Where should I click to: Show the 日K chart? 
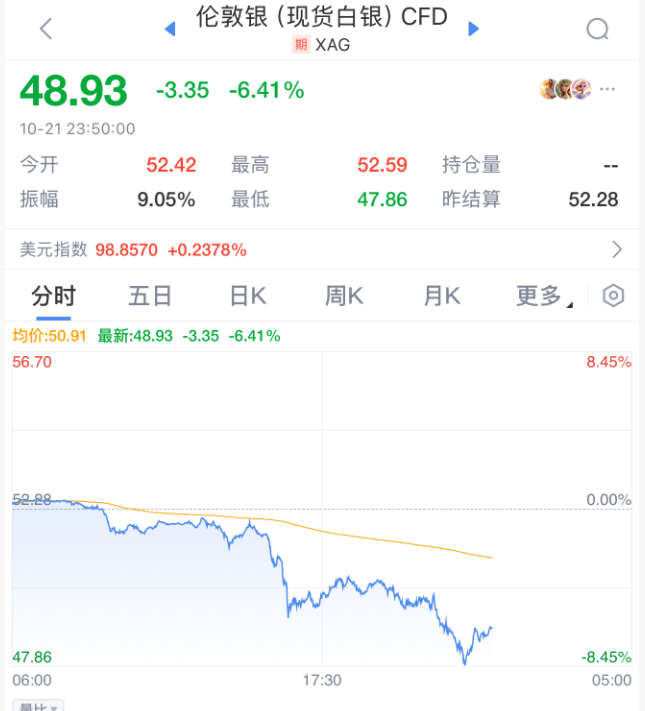point(247,296)
